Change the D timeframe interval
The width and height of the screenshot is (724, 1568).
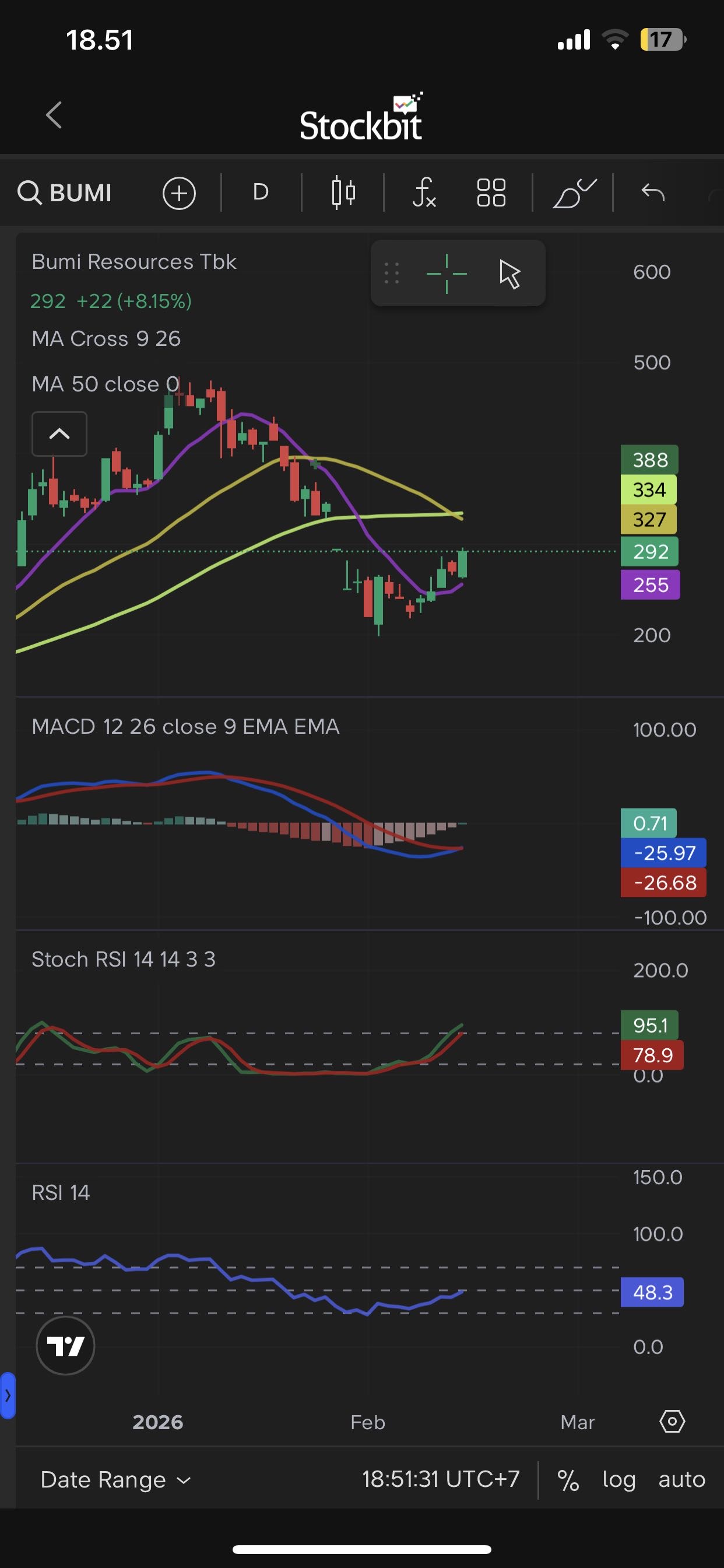(261, 192)
